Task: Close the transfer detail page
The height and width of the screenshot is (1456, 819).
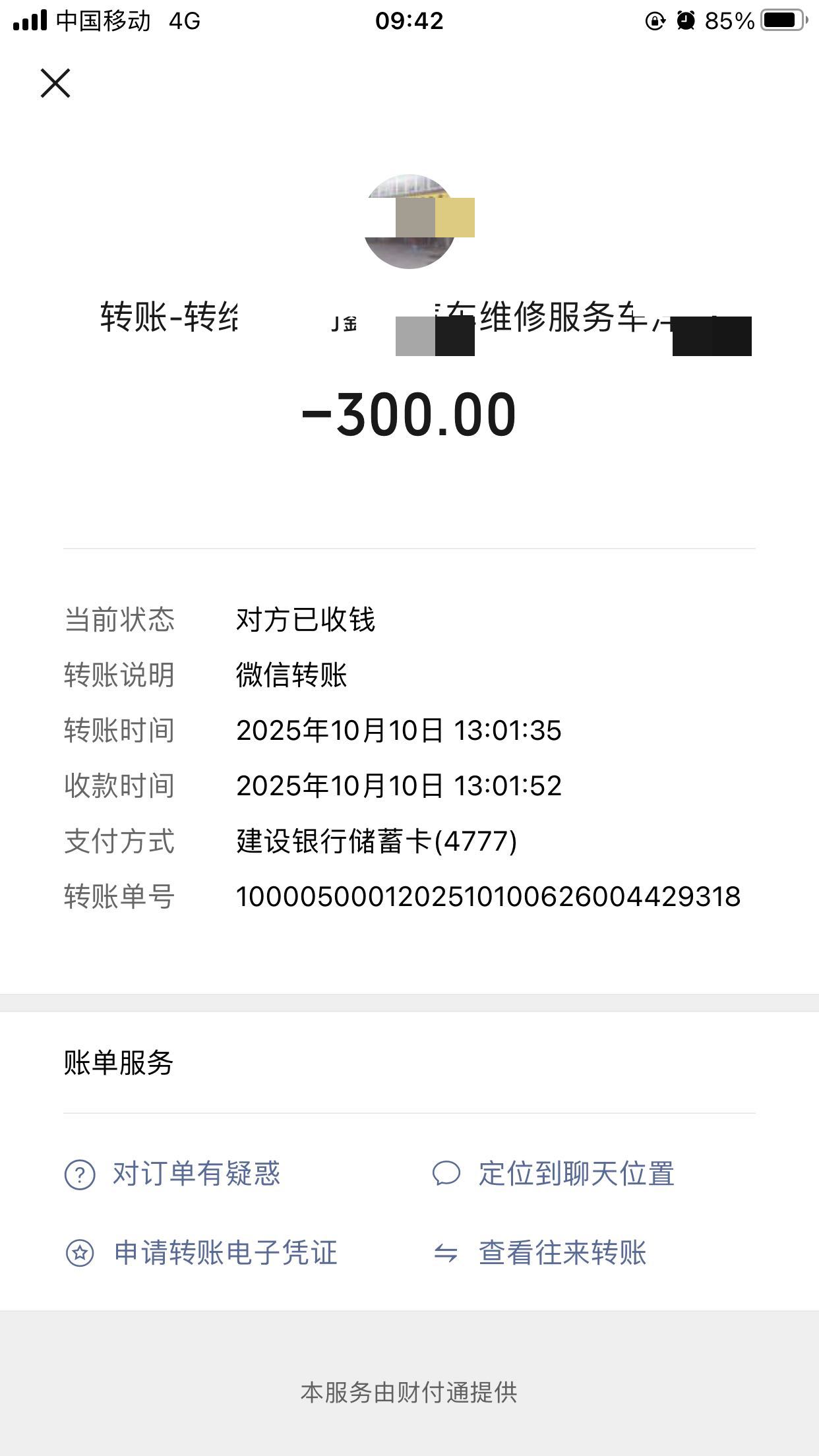Action: [55, 84]
